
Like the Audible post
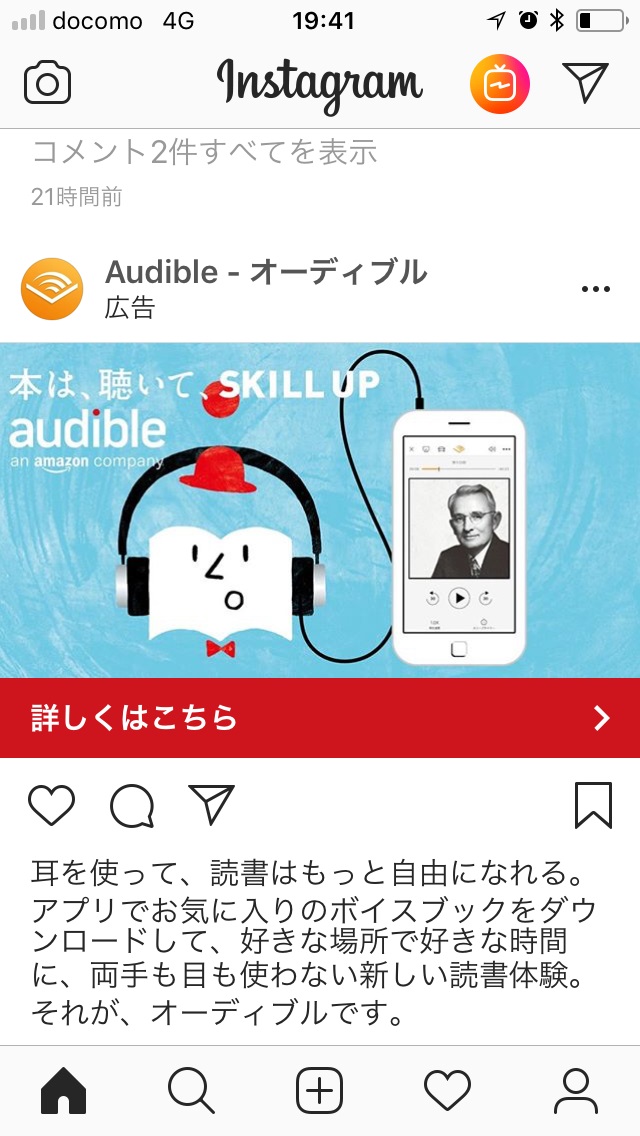tap(51, 805)
